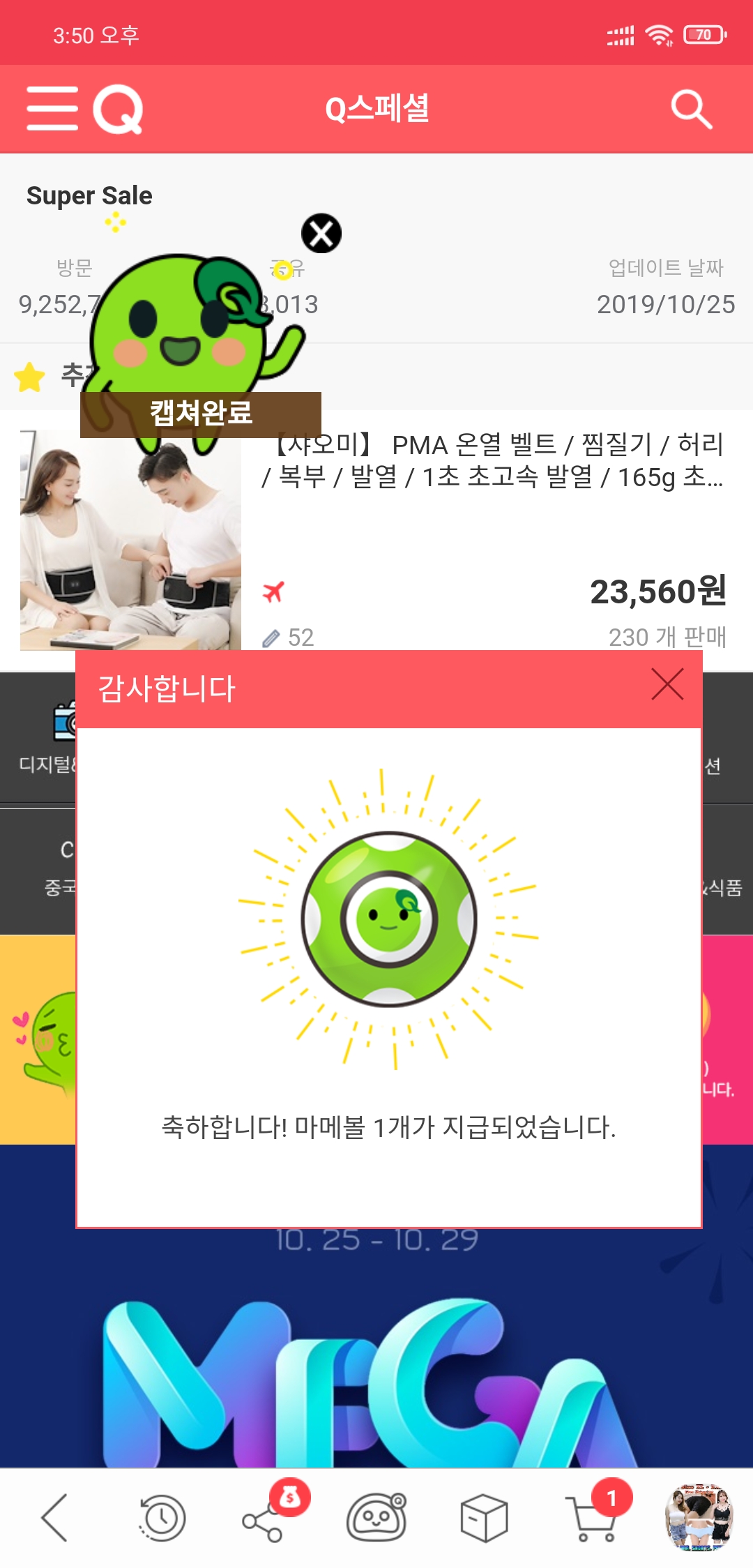753x1568 pixels.
Task: Tap the Qoo10 Q logo
Action: tap(118, 109)
